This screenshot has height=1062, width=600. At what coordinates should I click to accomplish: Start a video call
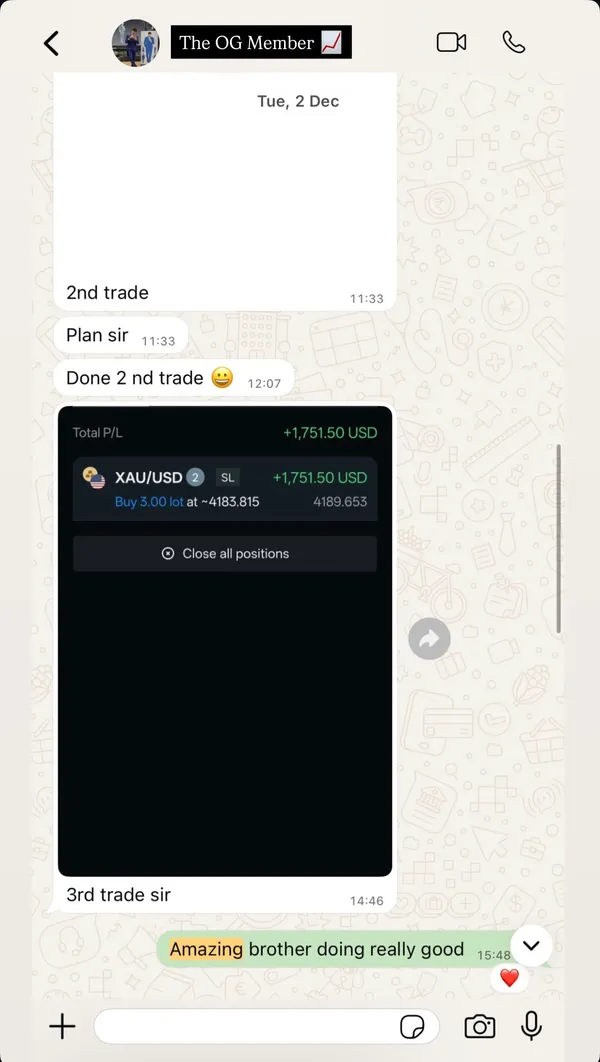[451, 43]
